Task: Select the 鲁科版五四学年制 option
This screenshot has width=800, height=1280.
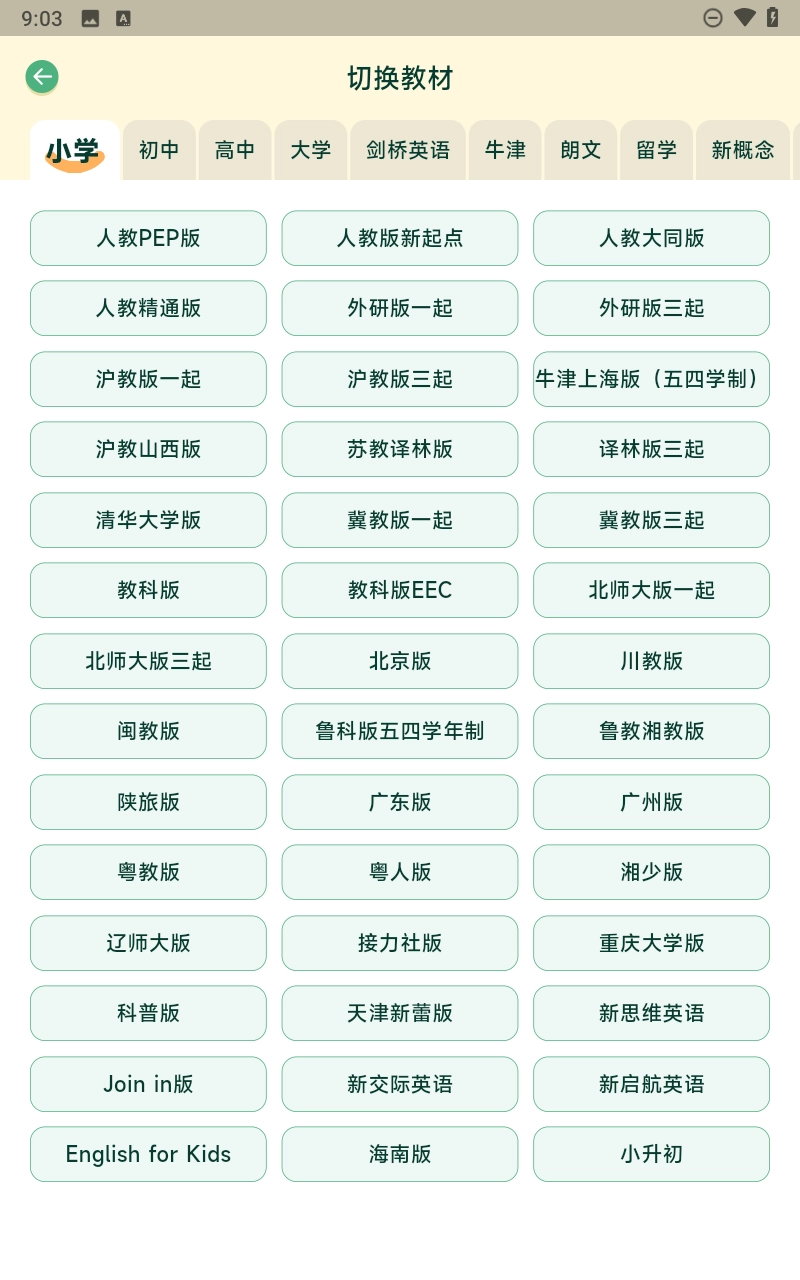Action: point(400,731)
